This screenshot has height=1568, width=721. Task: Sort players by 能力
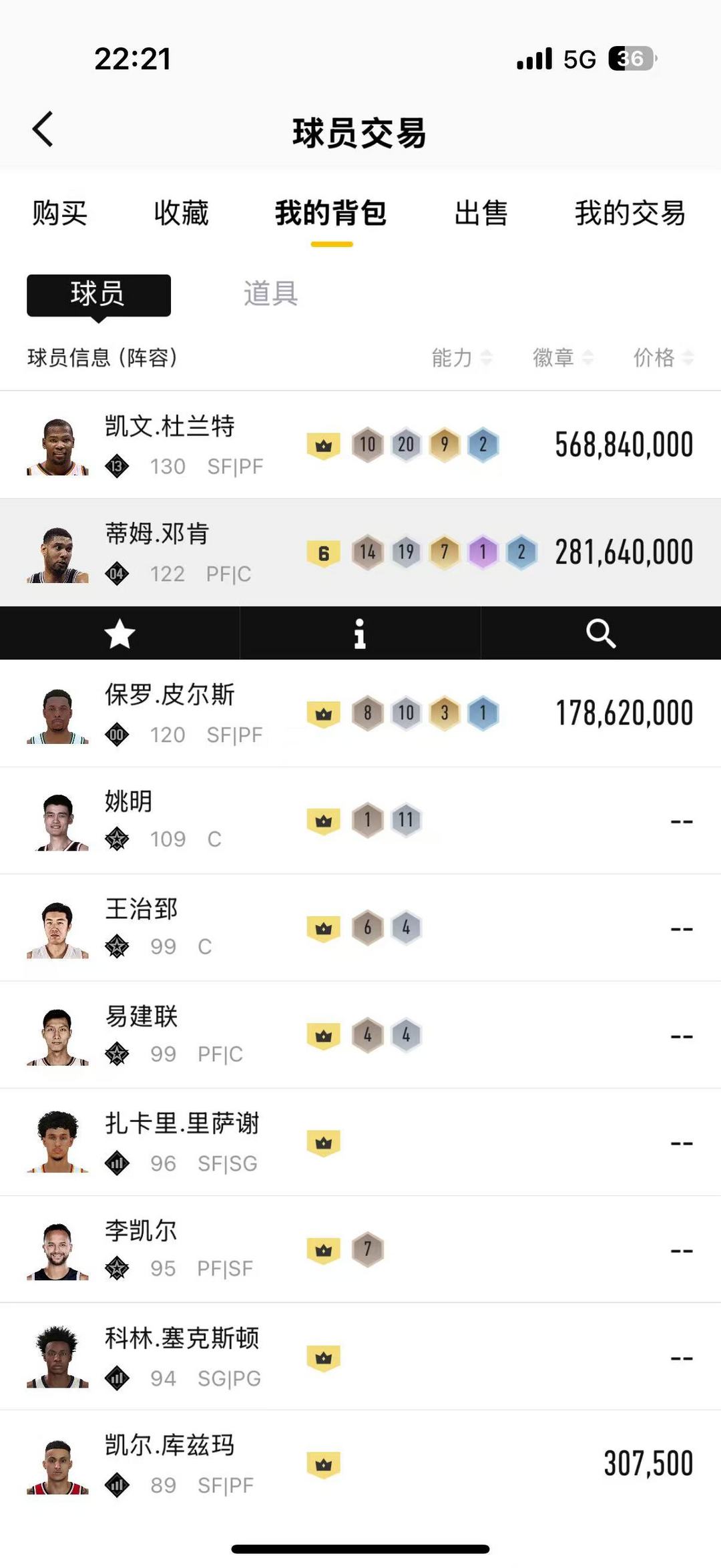pyautogui.click(x=461, y=358)
